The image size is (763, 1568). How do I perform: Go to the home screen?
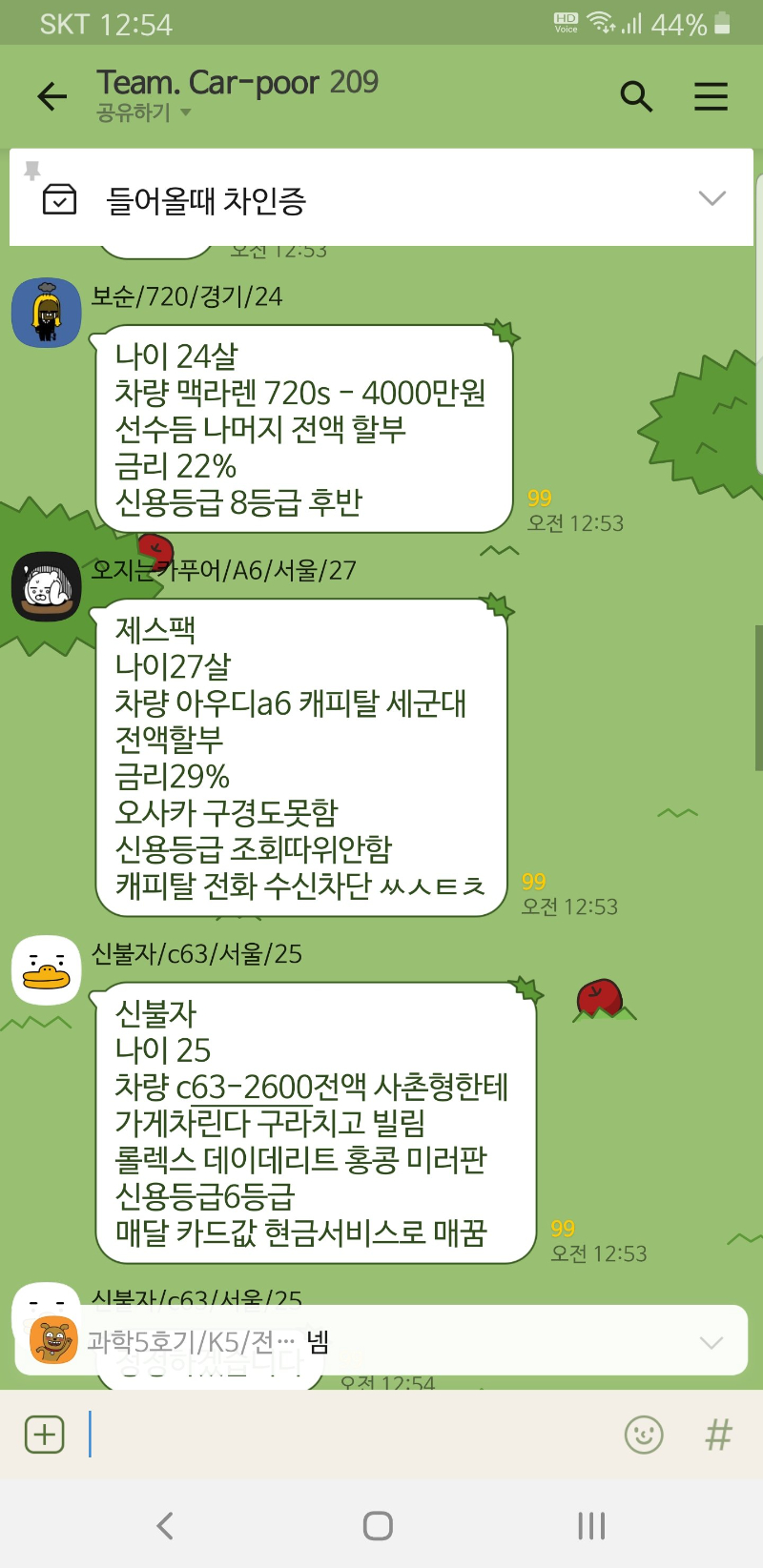point(378,1526)
